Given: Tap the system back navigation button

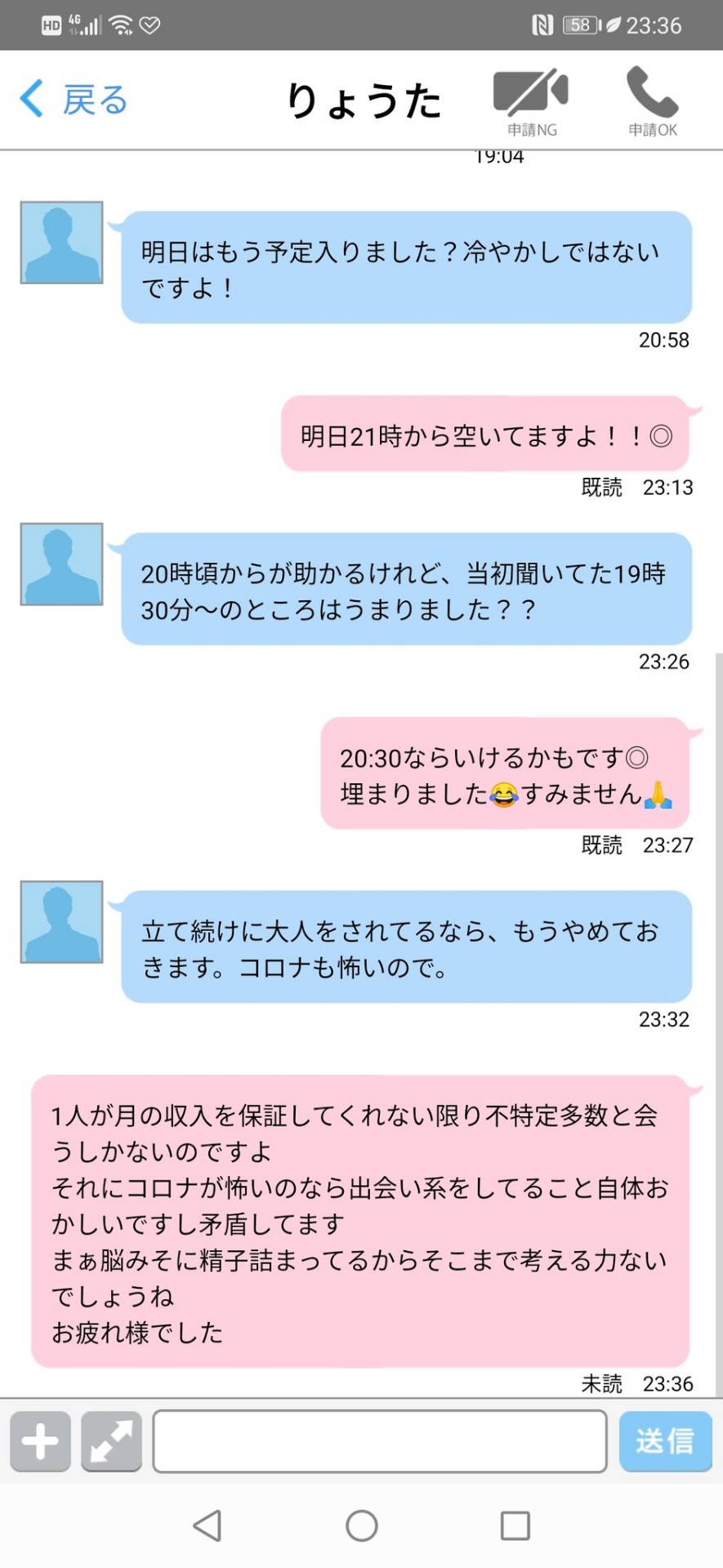Looking at the screenshot, I should click(x=208, y=1525).
